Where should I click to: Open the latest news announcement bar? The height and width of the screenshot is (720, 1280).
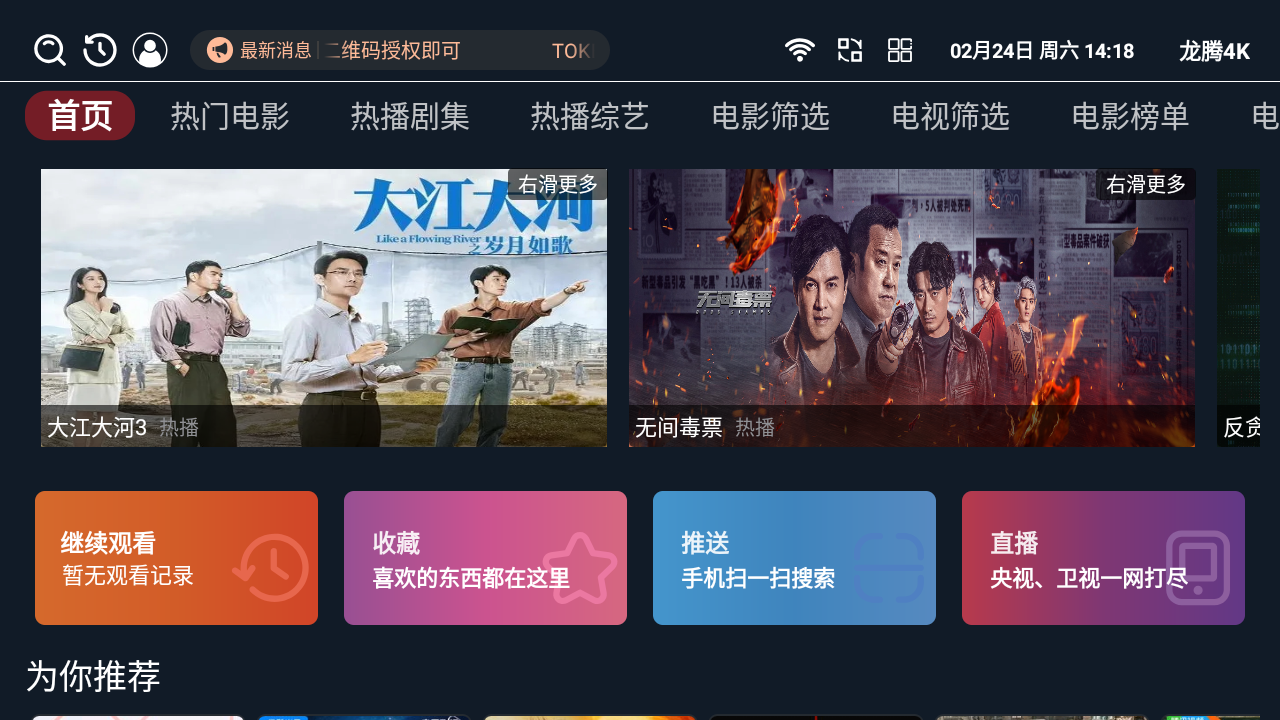[400, 50]
